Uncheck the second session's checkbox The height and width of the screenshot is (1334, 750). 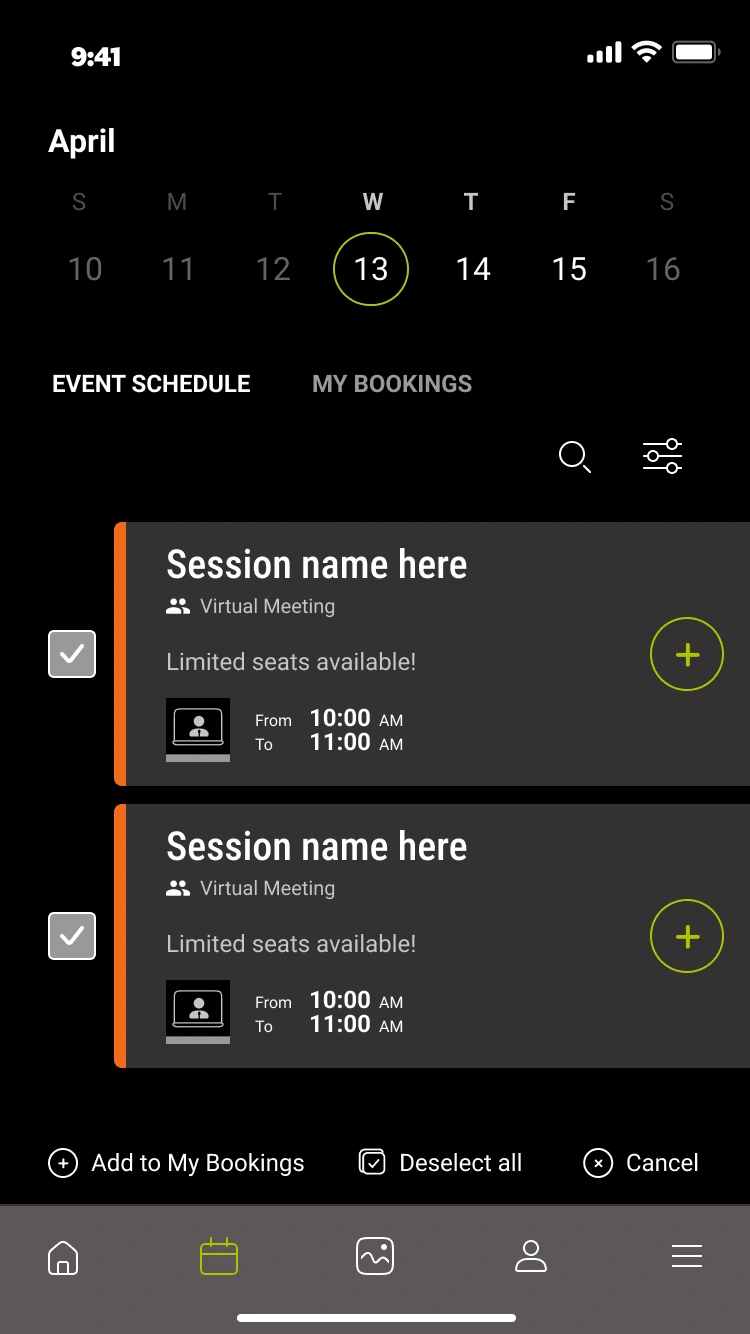coord(72,936)
